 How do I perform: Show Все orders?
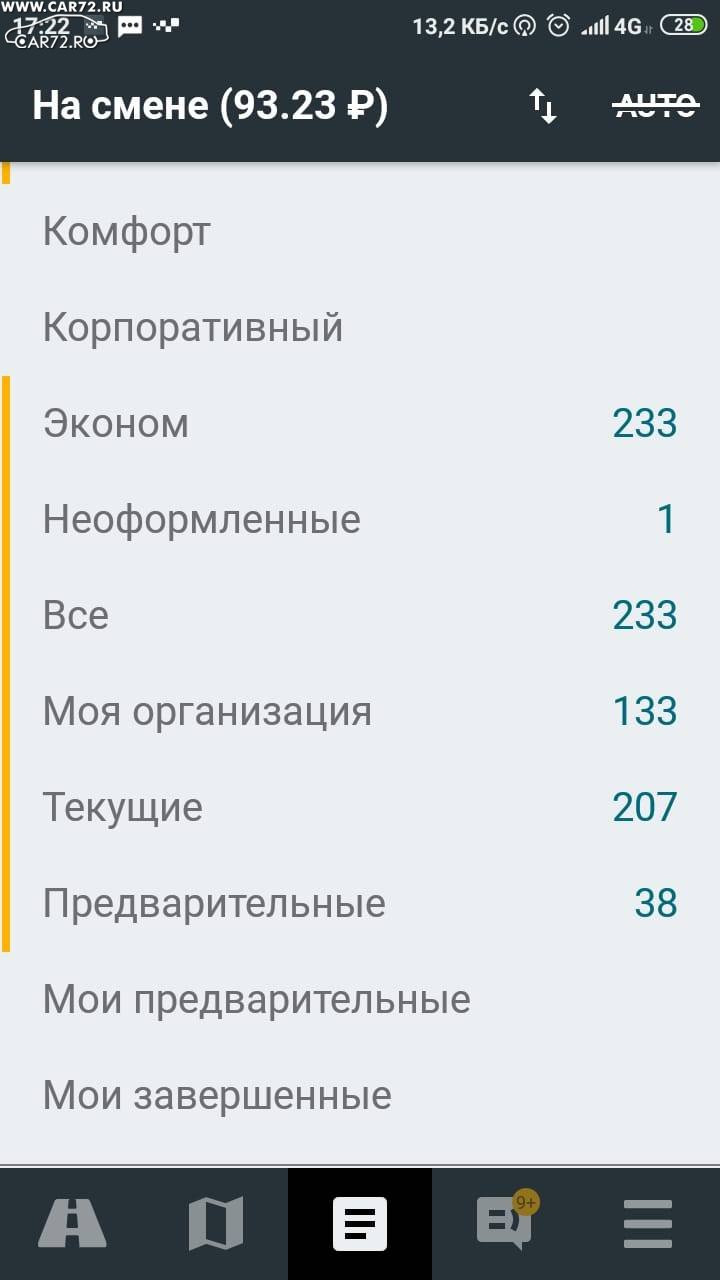click(x=360, y=616)
